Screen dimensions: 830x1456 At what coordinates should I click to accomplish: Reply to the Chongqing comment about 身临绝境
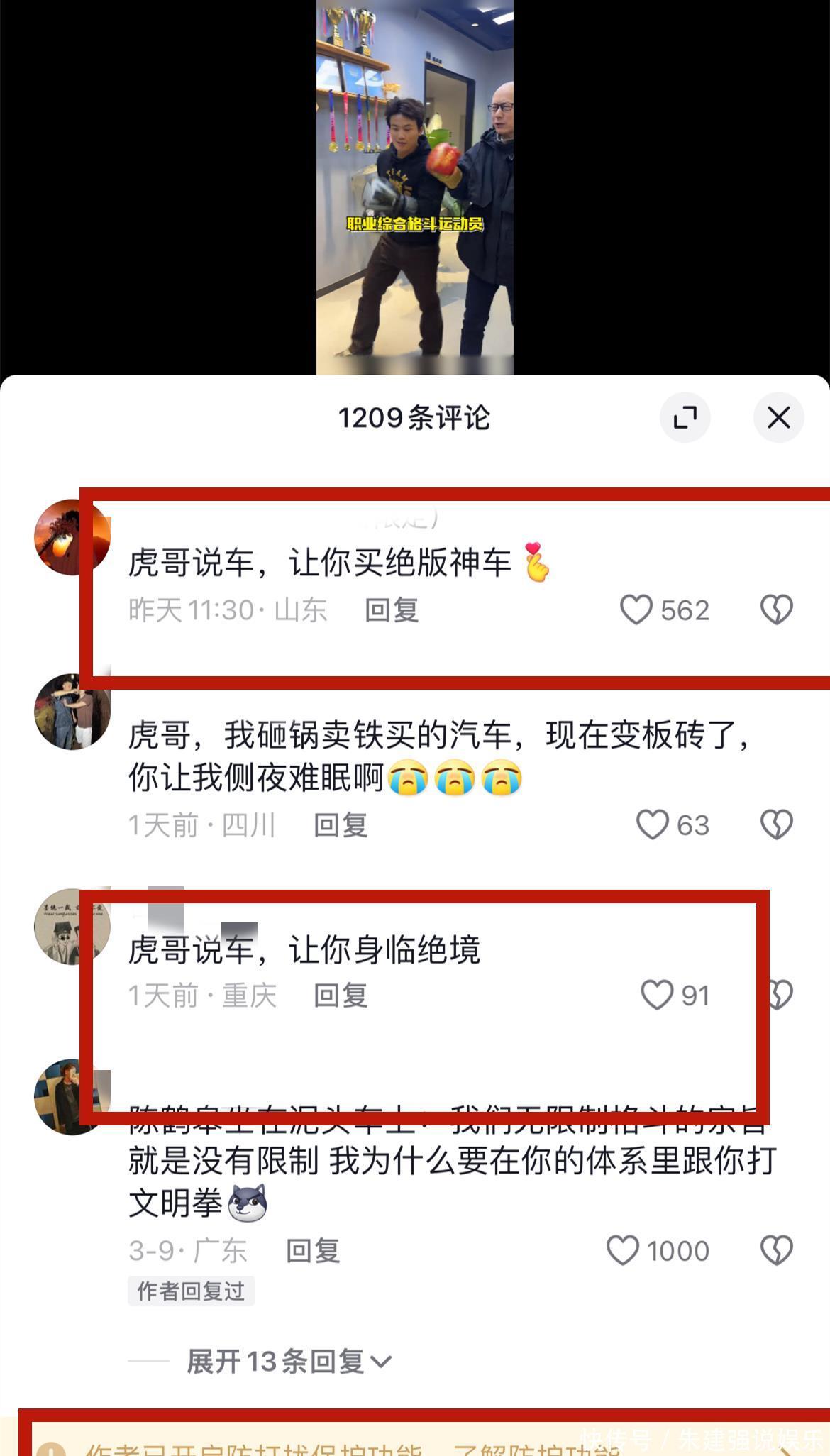coord(341,996)
